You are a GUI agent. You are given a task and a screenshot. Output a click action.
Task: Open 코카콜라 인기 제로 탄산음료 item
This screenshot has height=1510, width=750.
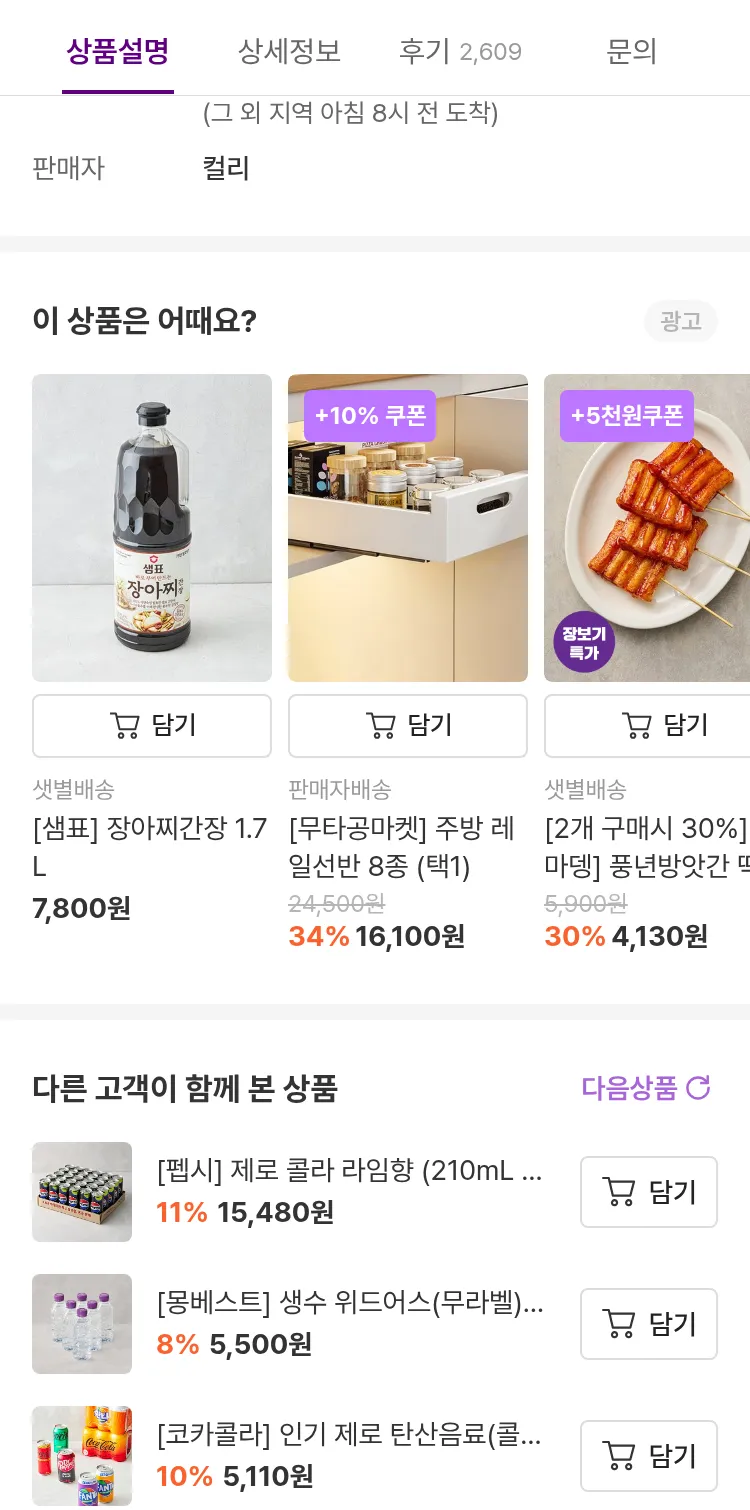coord(350,1435)
